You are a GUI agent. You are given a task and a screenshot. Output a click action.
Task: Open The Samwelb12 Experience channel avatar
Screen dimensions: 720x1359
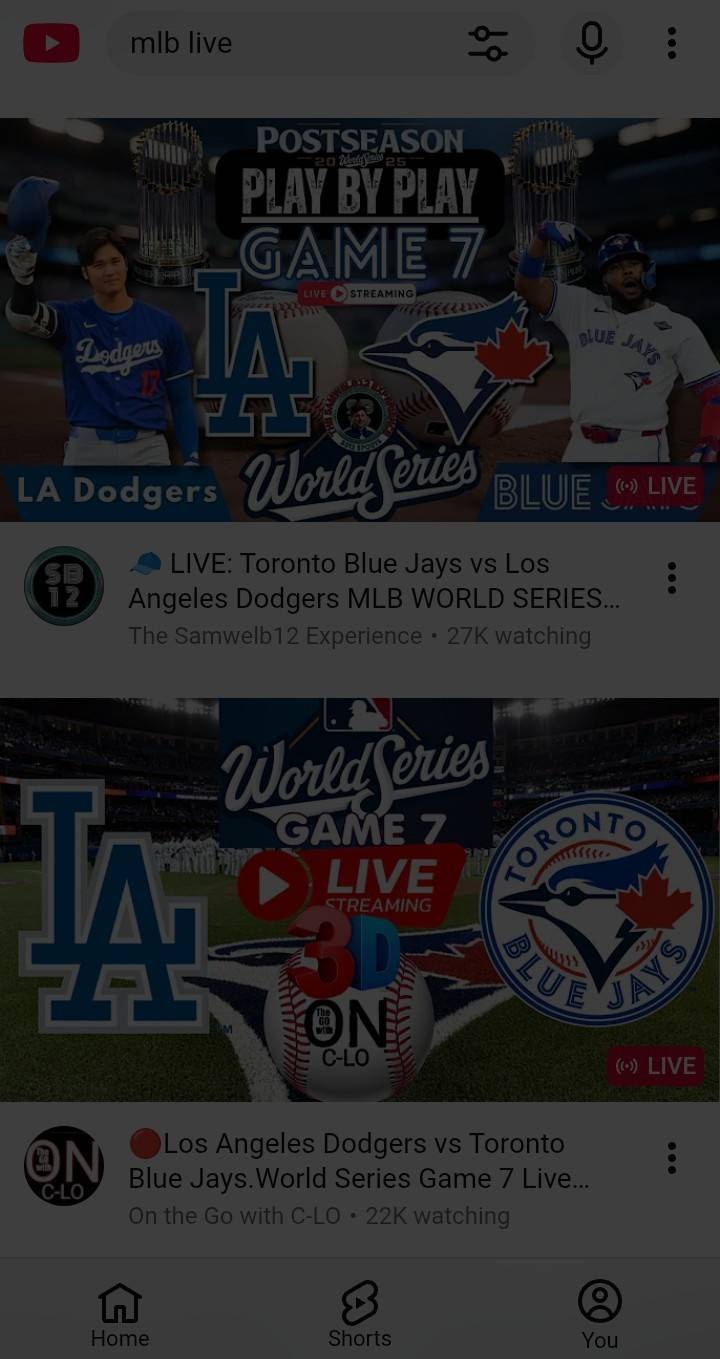point(64,586)
